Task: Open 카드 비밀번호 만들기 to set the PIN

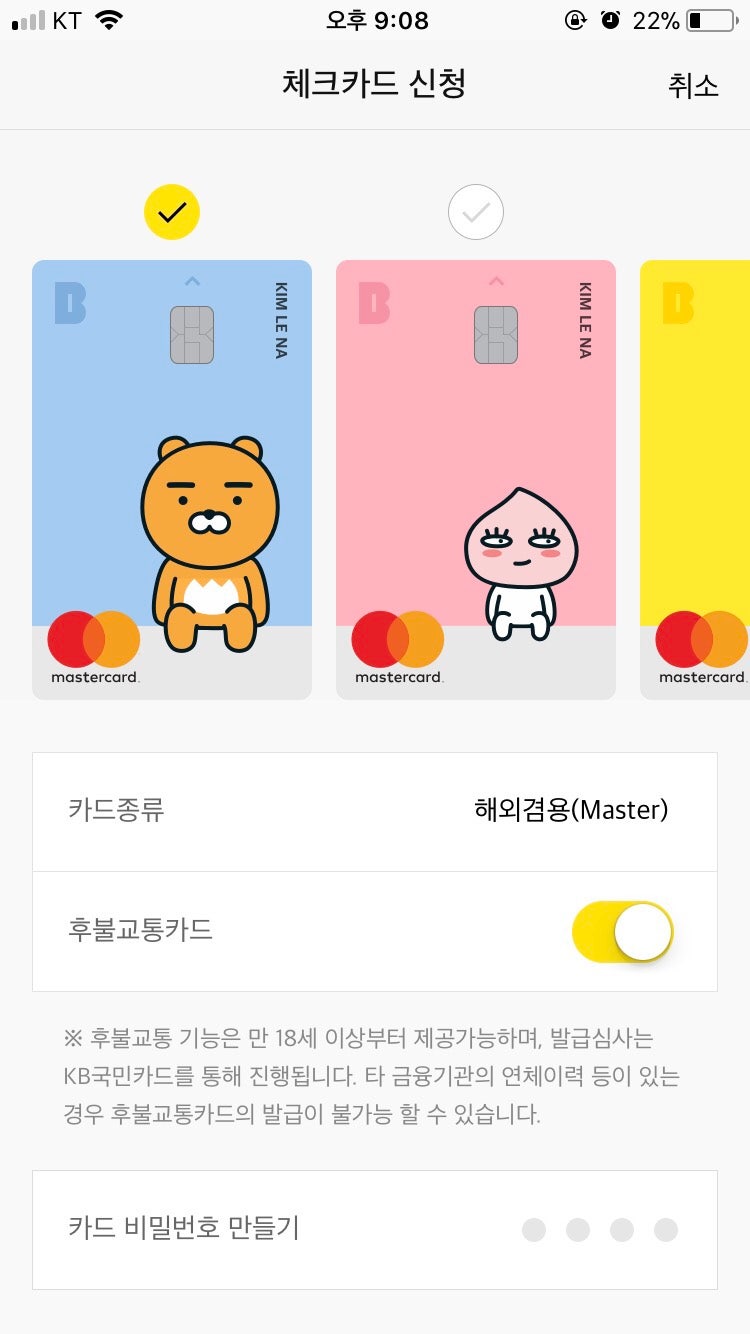Action: (375, 1229)
